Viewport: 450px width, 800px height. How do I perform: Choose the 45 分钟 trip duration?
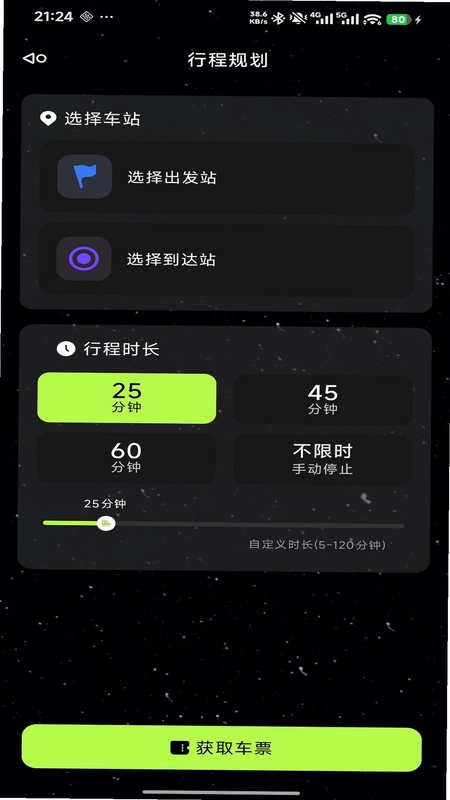[x=322, y=400]
